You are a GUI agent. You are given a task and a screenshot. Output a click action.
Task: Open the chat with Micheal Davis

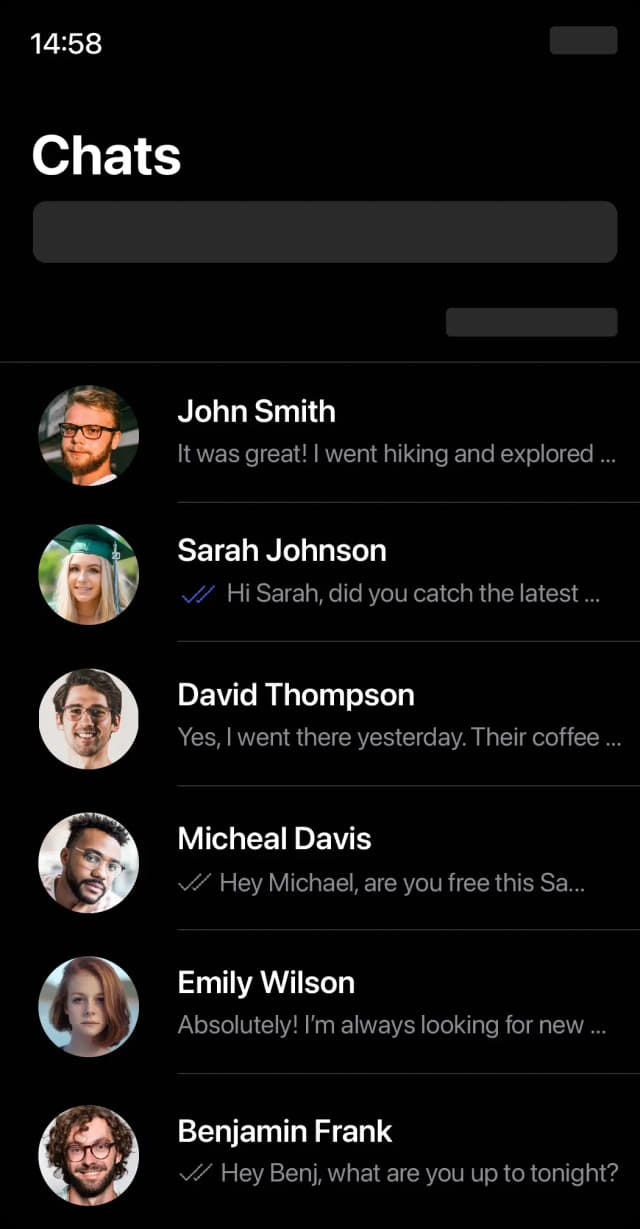click(398, 860)
